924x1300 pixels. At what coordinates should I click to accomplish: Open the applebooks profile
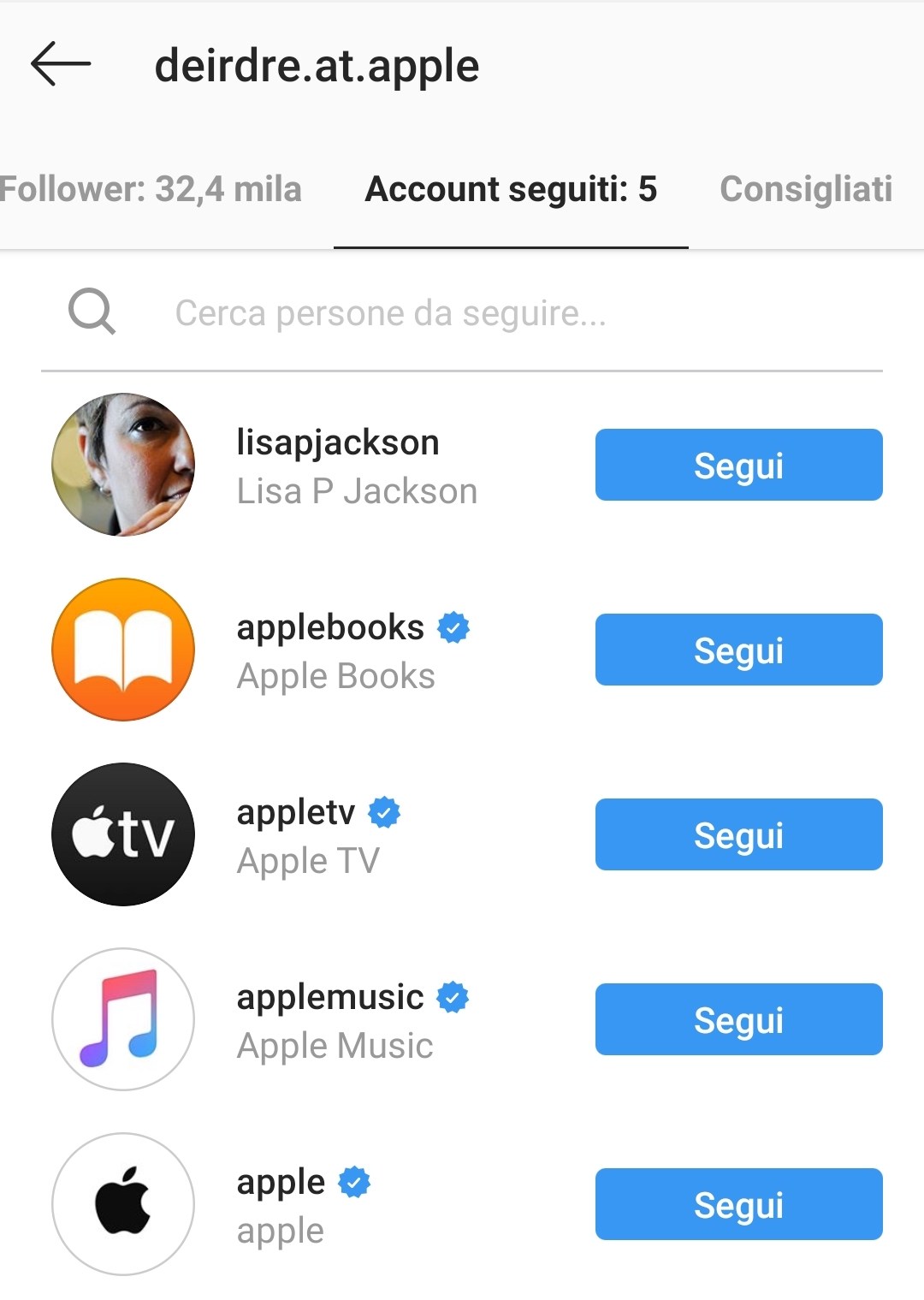330,628
